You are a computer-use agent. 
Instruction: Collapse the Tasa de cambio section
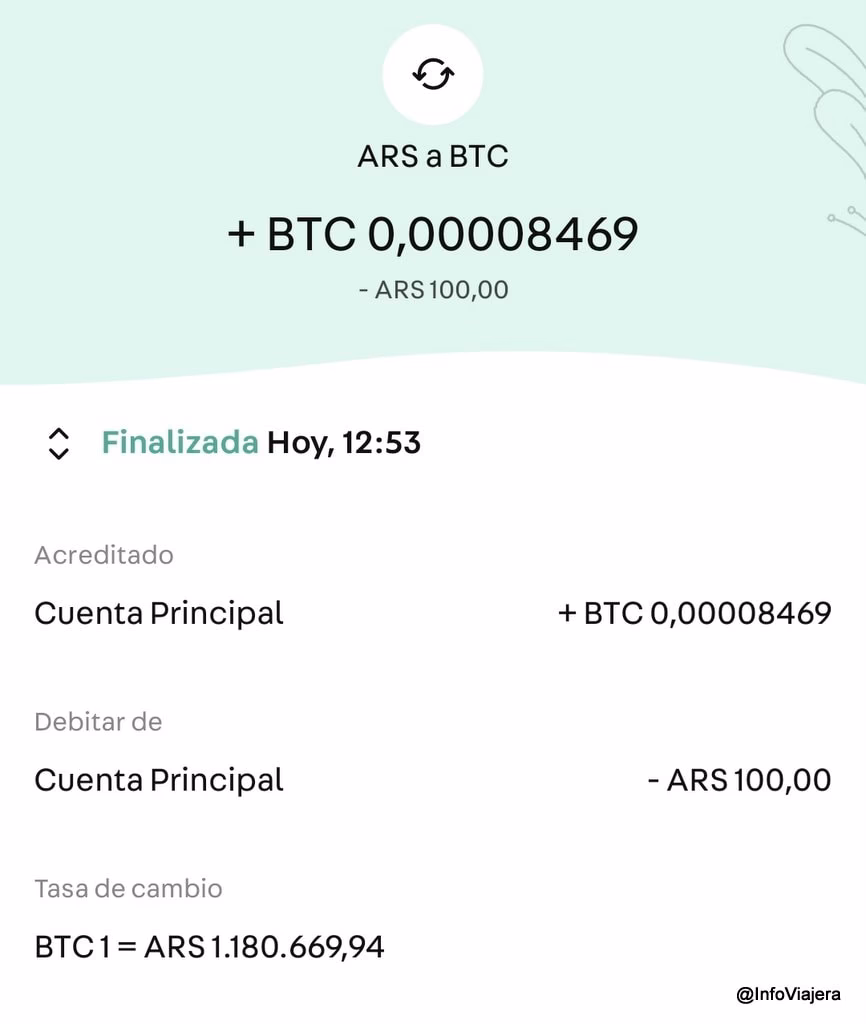[128, 888]
